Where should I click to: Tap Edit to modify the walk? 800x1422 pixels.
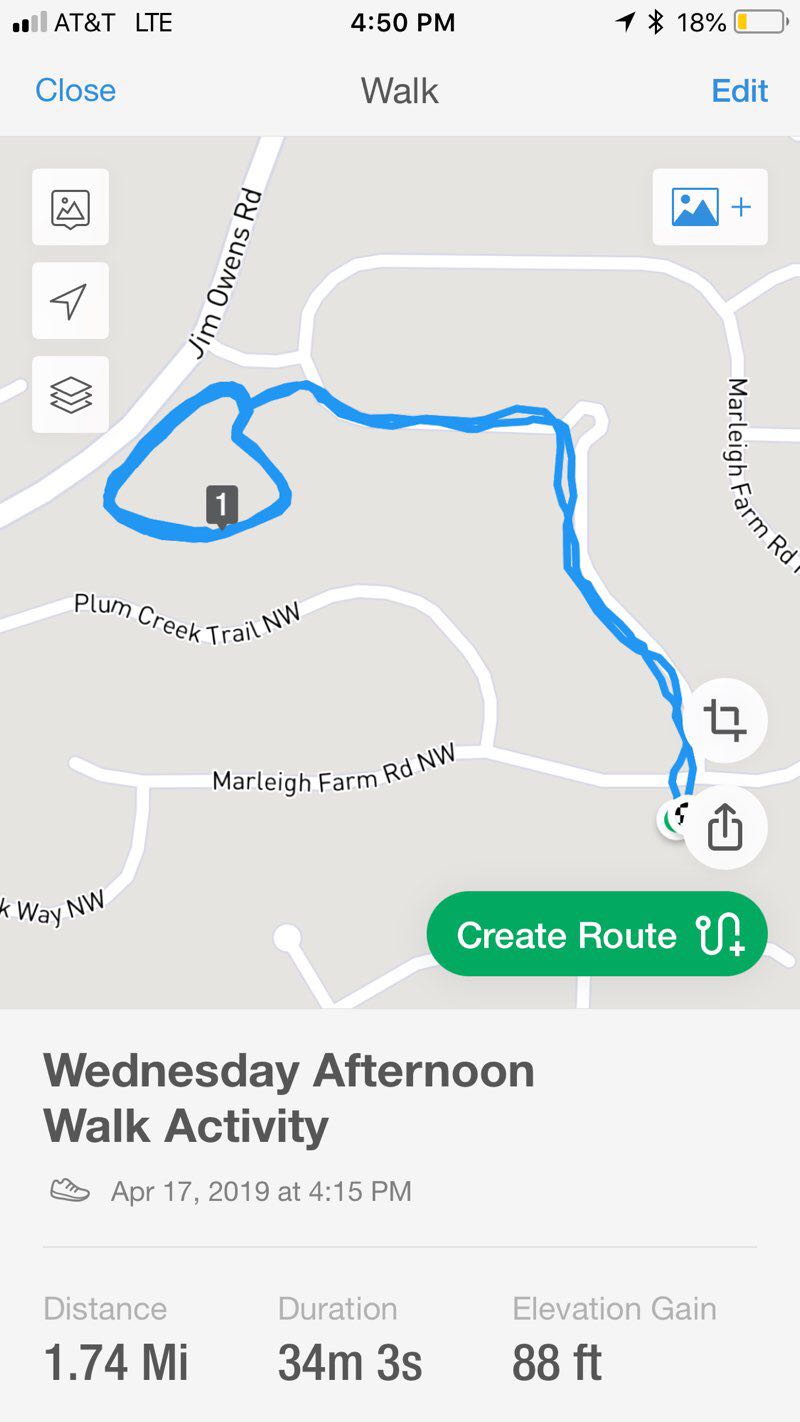point(739,91)
